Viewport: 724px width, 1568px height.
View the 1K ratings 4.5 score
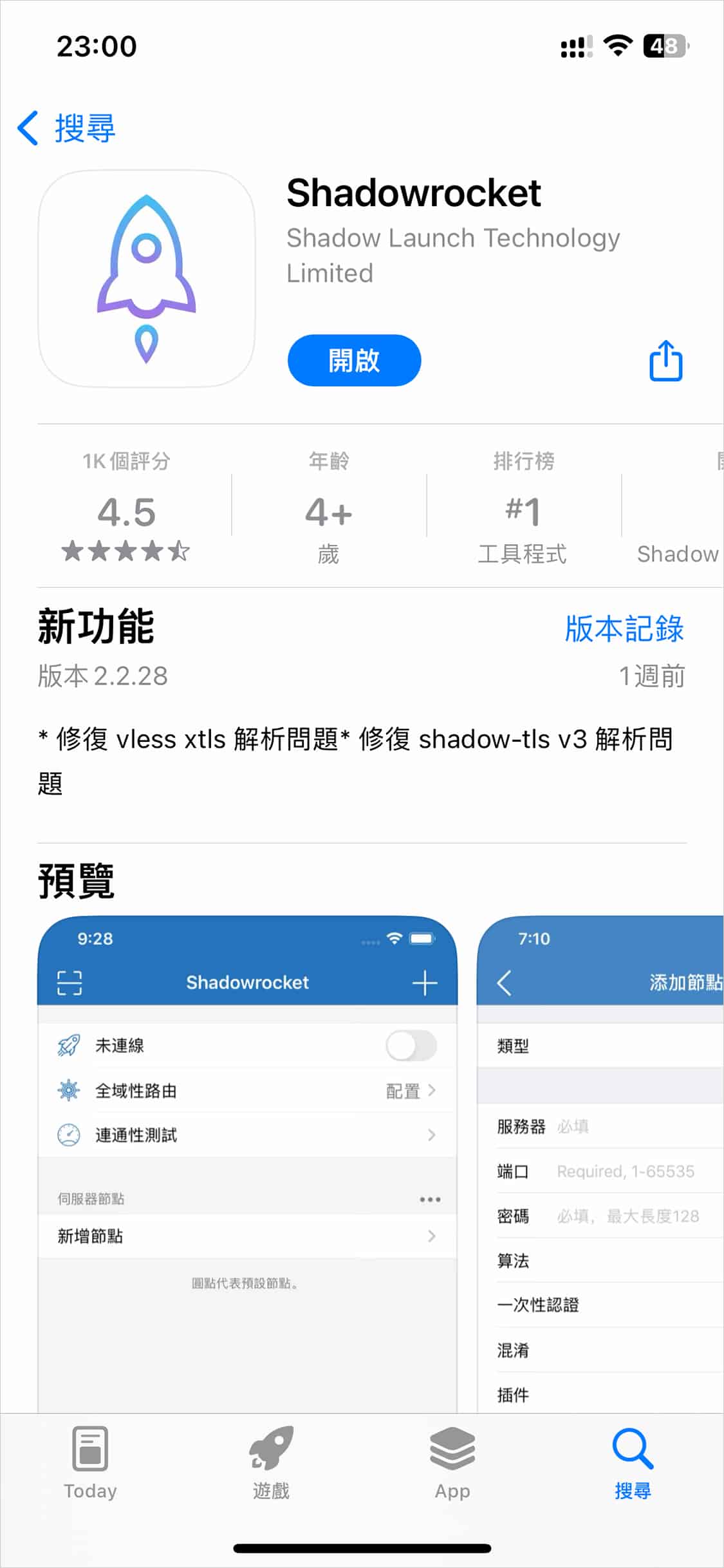point(126,511)
